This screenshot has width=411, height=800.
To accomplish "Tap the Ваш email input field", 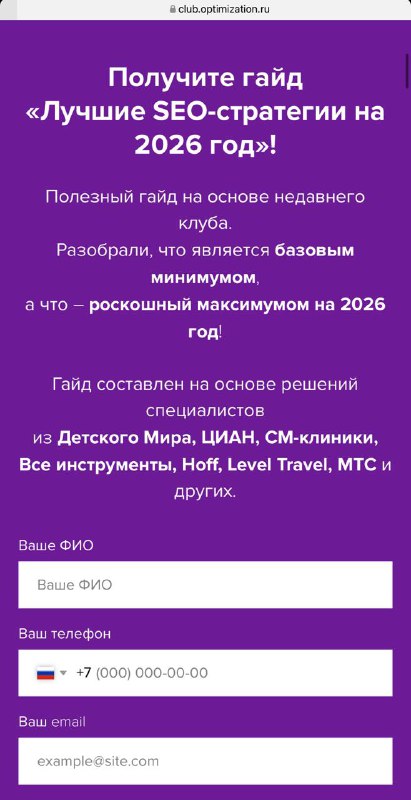I will (205, 761).
